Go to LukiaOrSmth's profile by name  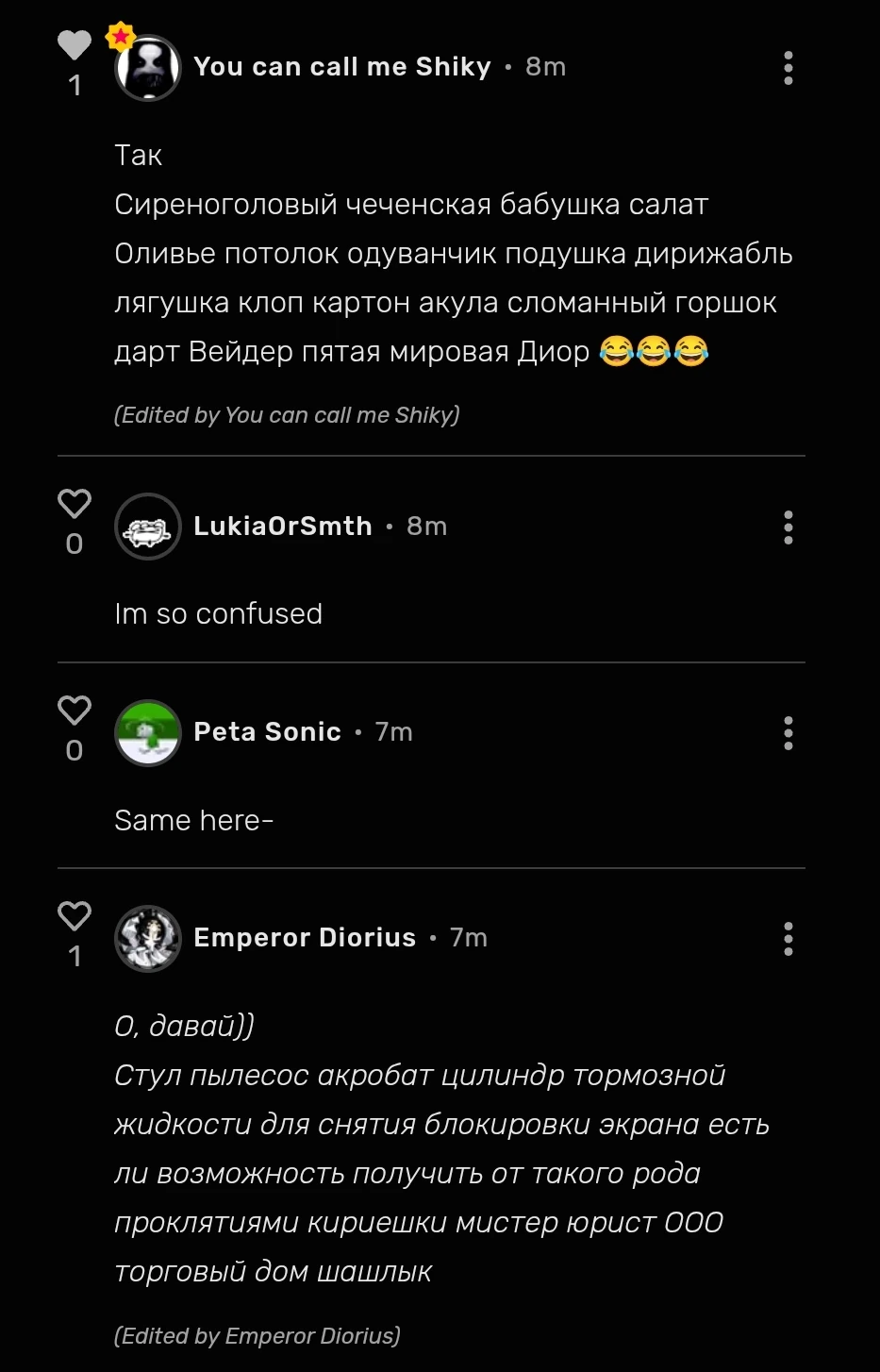[282, 527]
